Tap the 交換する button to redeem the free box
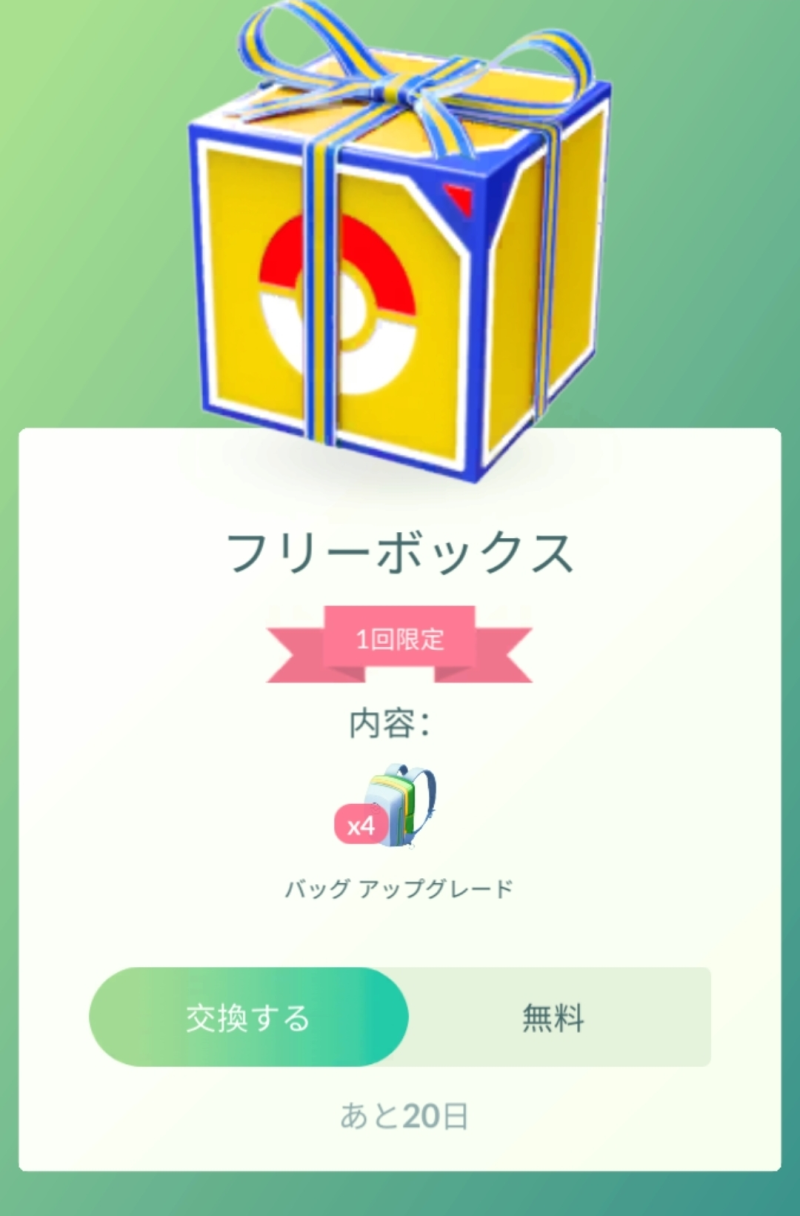Image resolution: width=800 pixels, height=1216 pixels. pyautogui.click(x=248, y=1017)
